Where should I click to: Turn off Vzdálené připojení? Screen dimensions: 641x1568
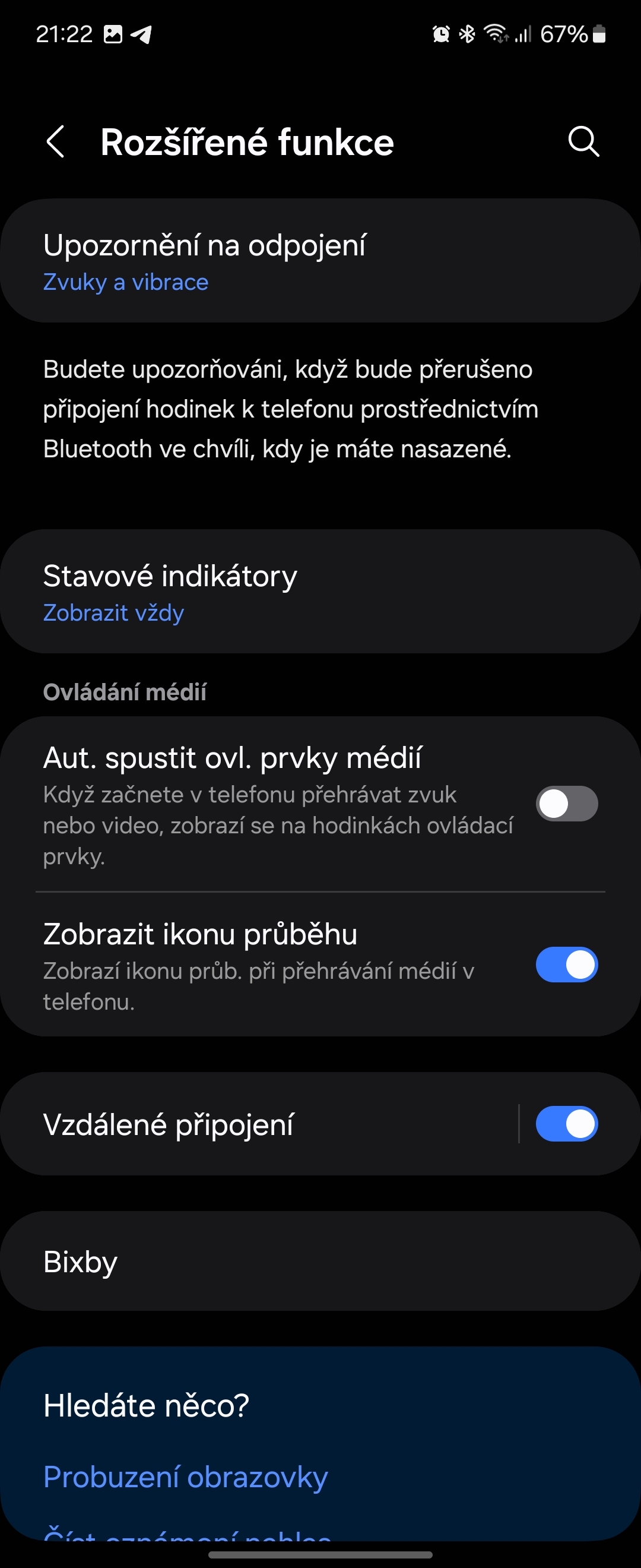click(x=566, y=1124)
